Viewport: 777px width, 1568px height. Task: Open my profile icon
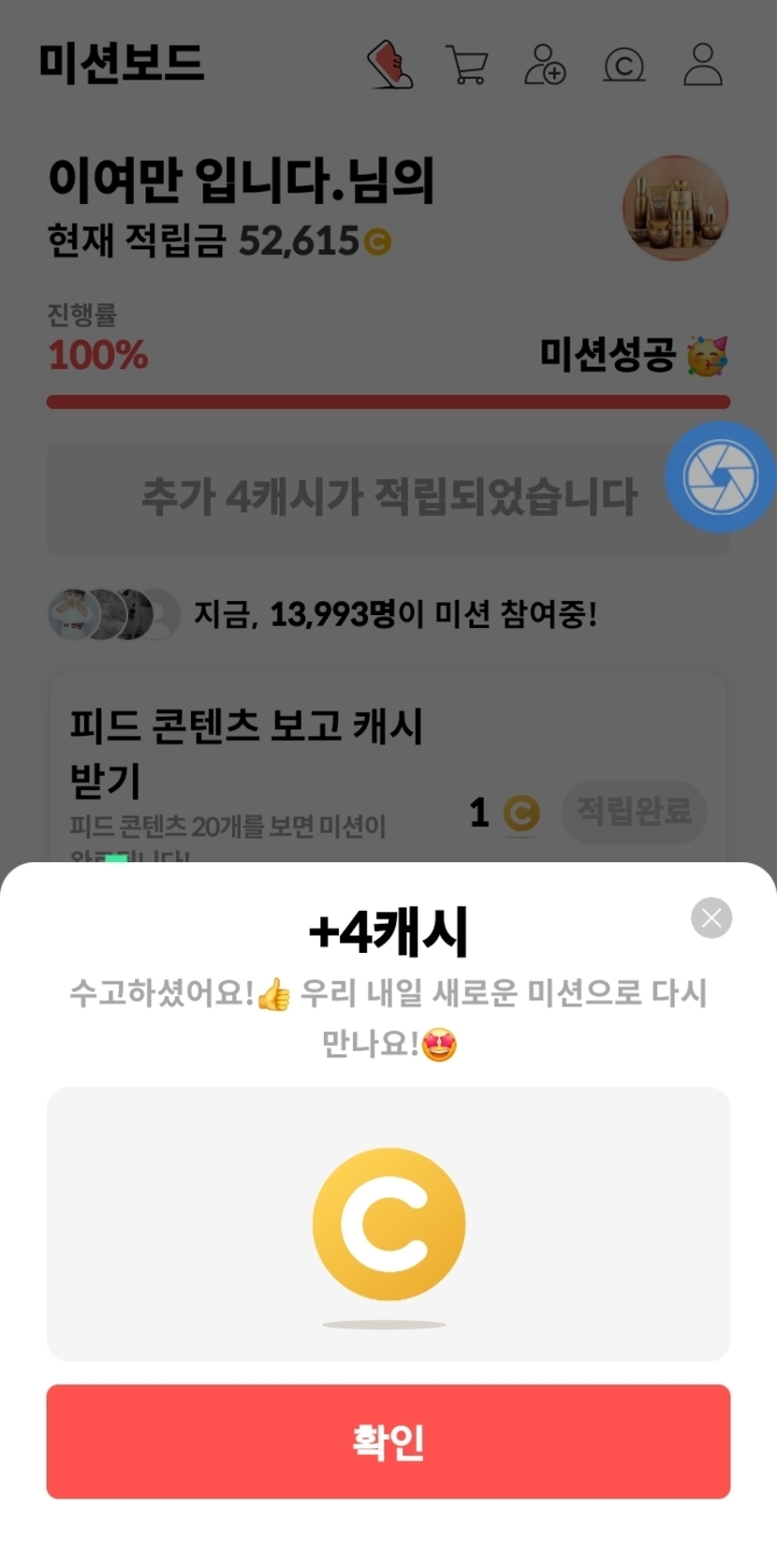pos(702,65)
